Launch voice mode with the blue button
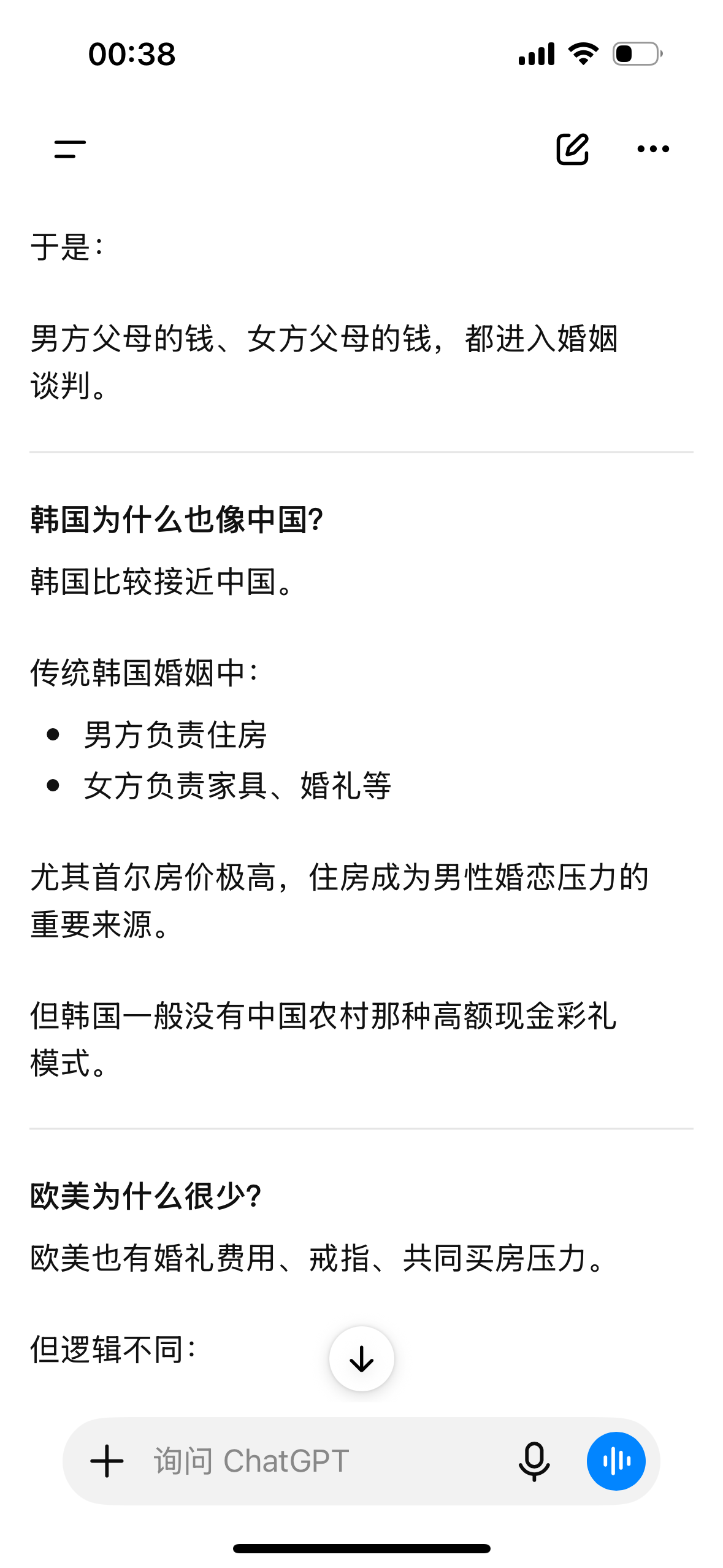 [616, 1461]
